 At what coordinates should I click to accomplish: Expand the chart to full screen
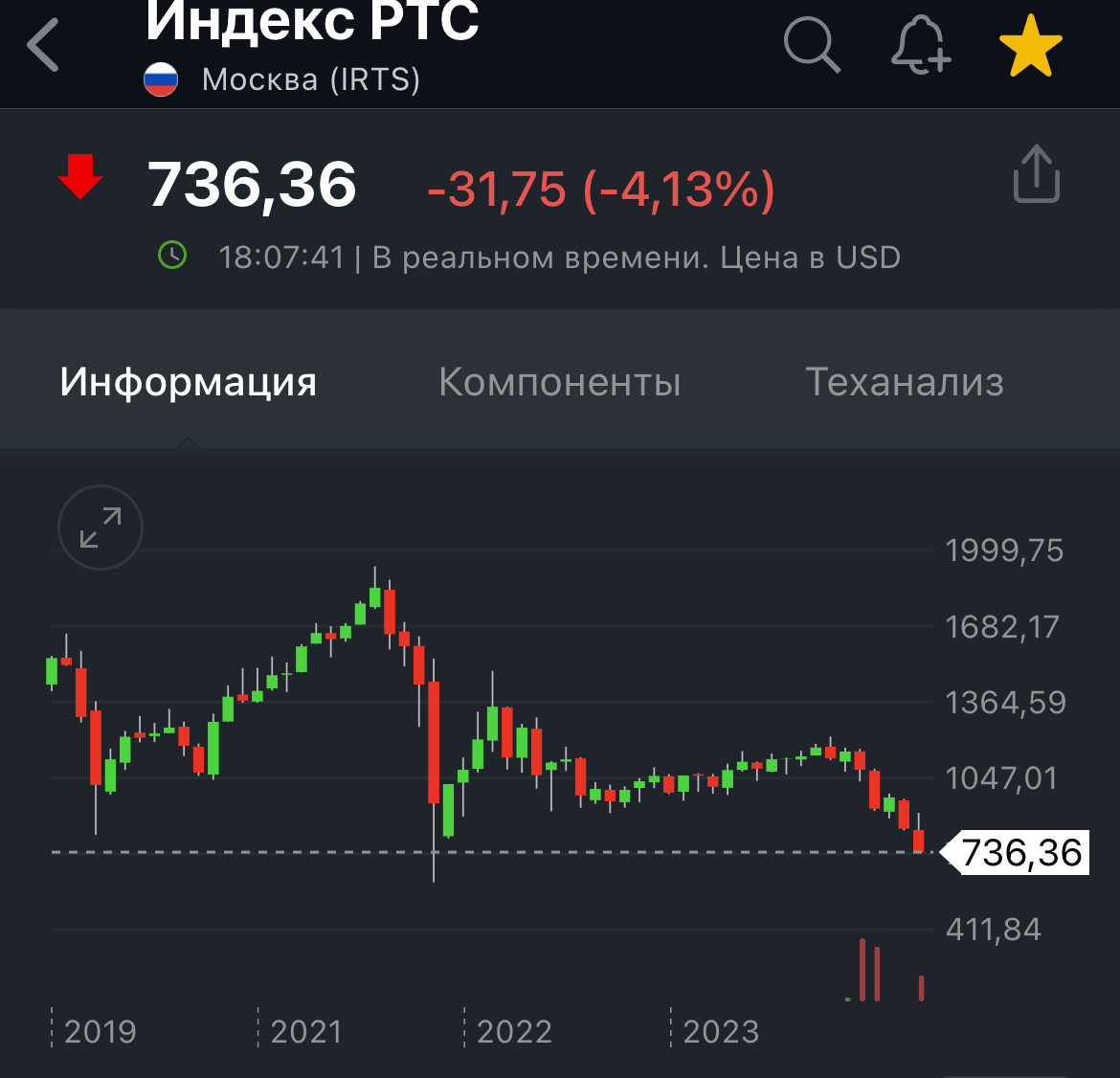(101, 528)
